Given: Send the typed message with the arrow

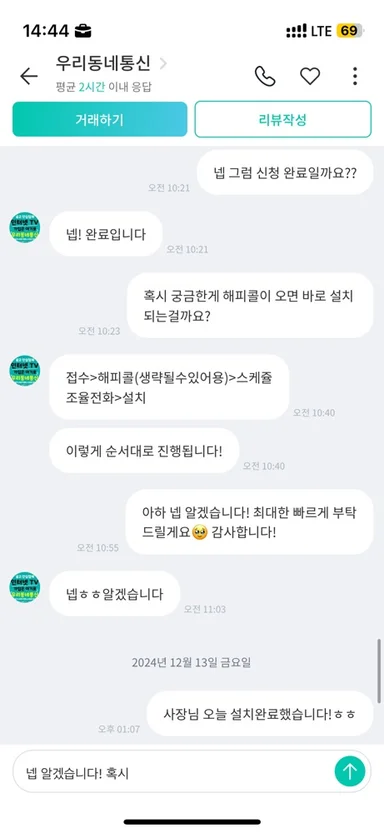Looking at the screenshot, I should pyautogui.click(x=350, y=771).
